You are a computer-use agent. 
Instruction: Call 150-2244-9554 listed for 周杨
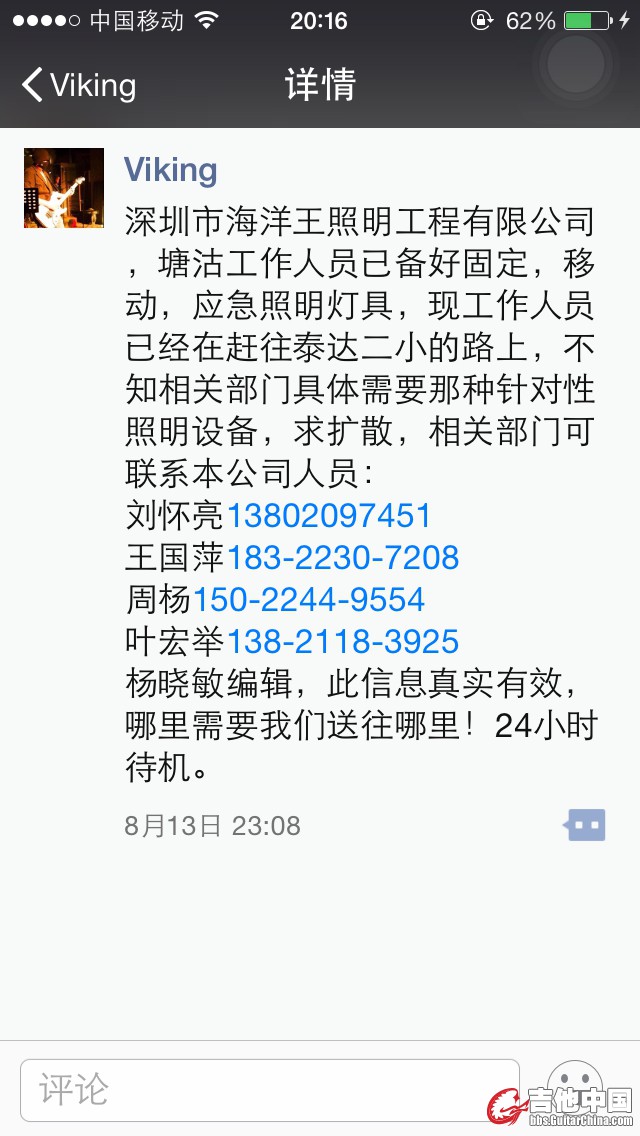pos(308,599)
